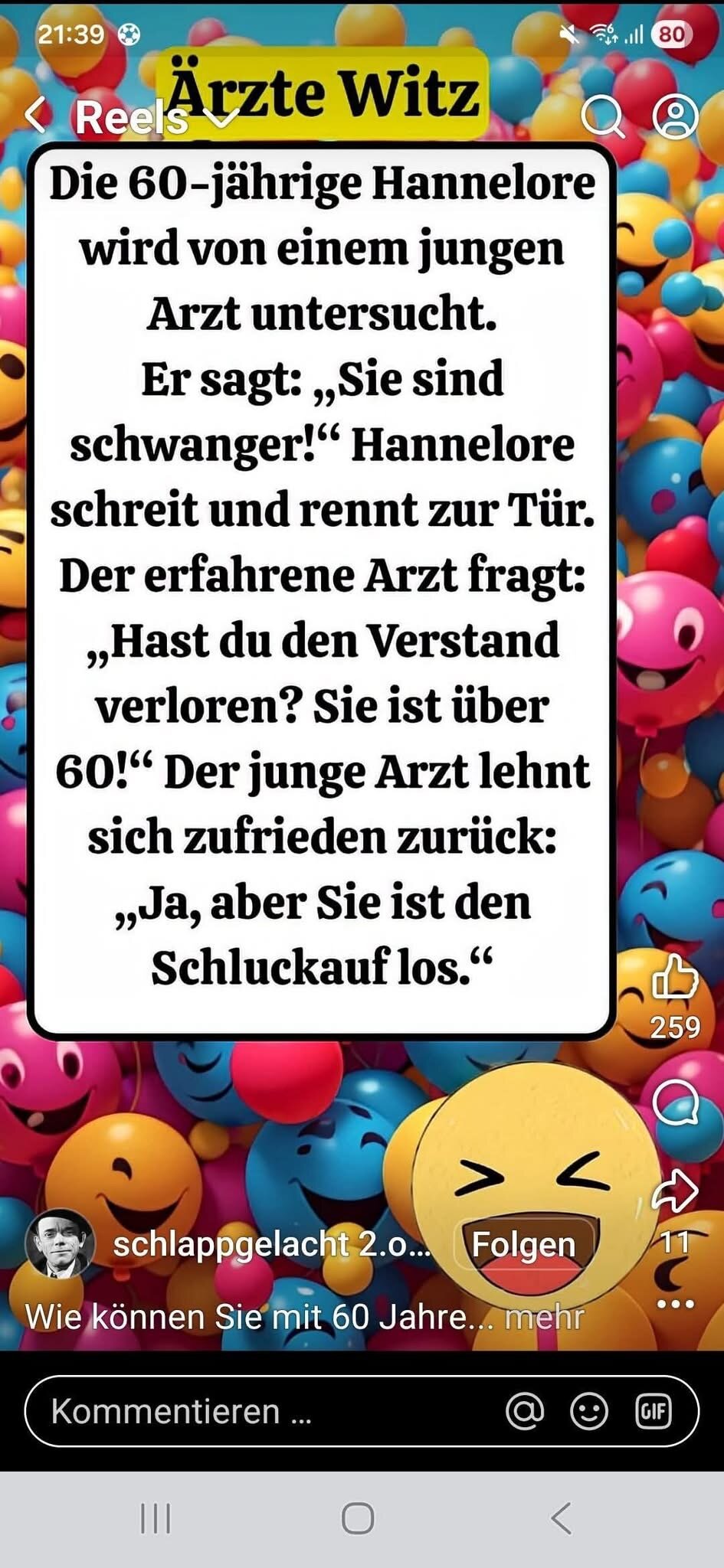Go back from the Reels view
The image size is (724, 1568).
point(35,116)
